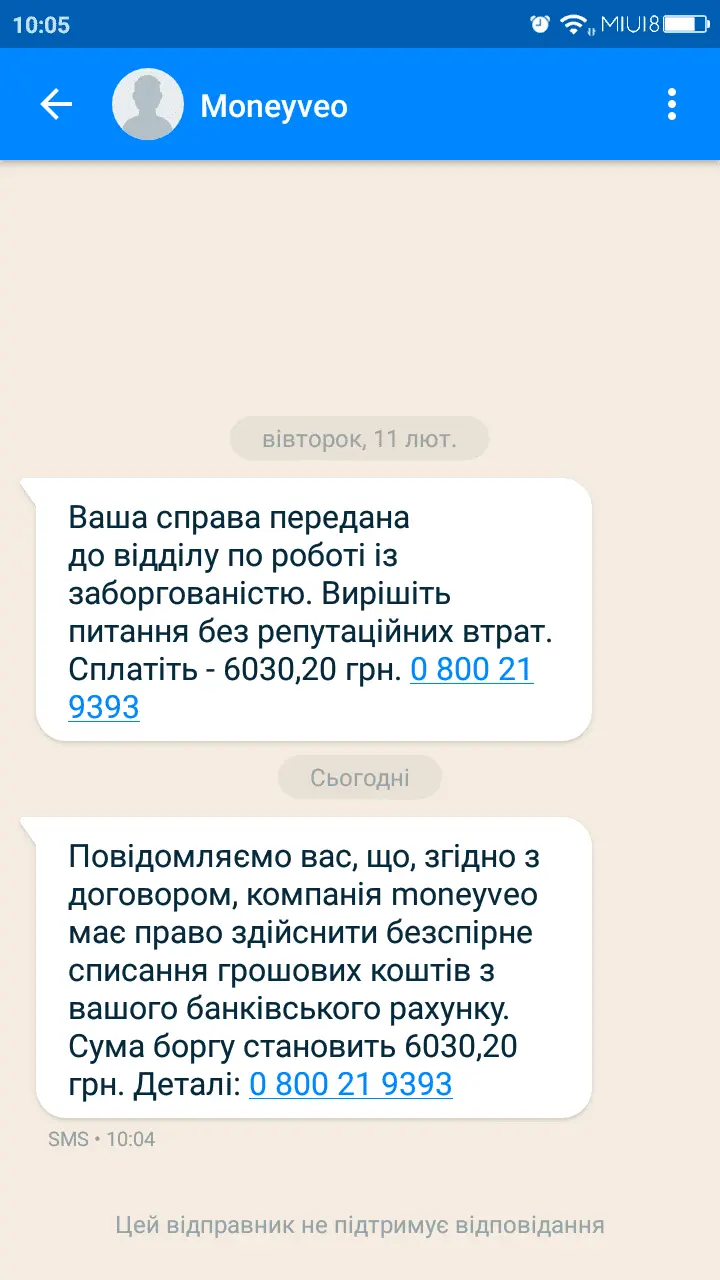This screenshot has height=1280, width=720.
Task: Open the Moneyveo contact avatar
Action: coord(148,104)
